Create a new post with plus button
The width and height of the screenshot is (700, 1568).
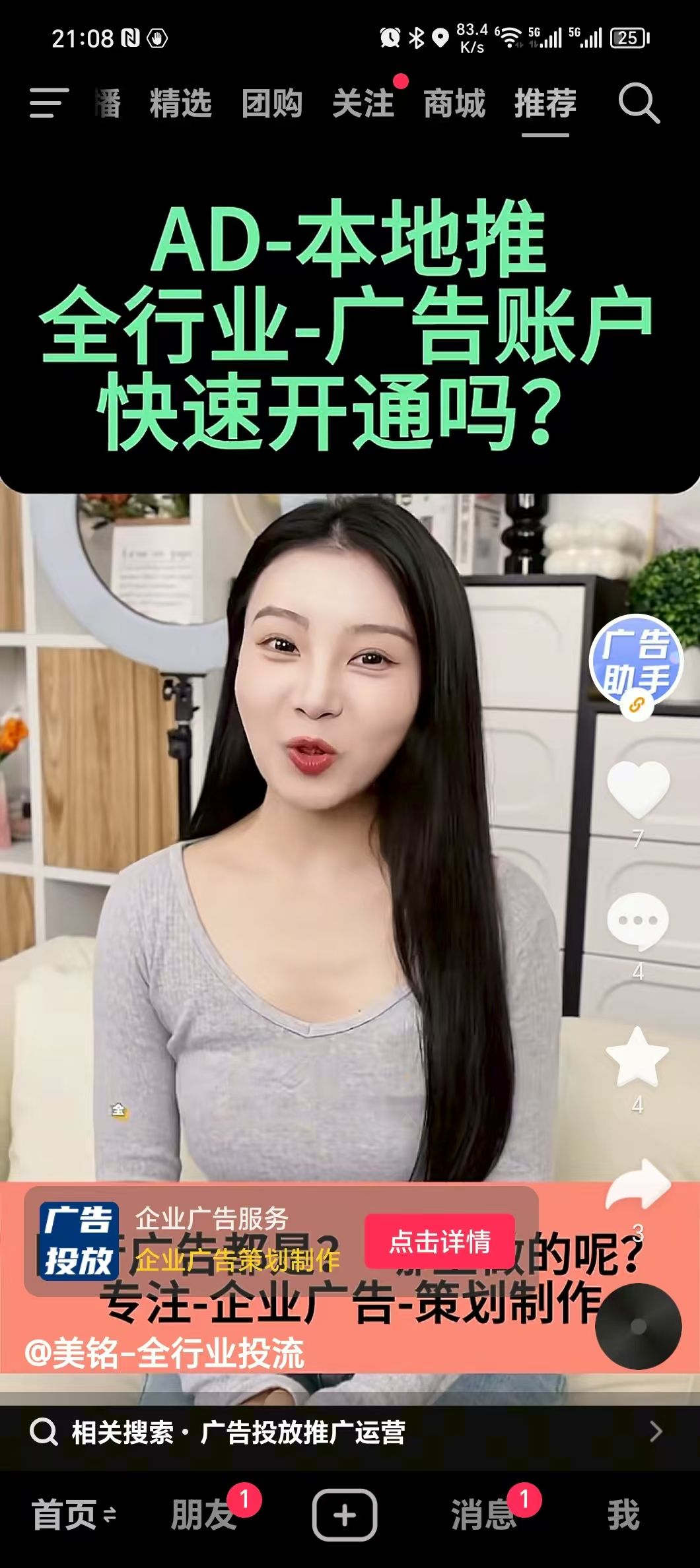[x=345, y=1515]
